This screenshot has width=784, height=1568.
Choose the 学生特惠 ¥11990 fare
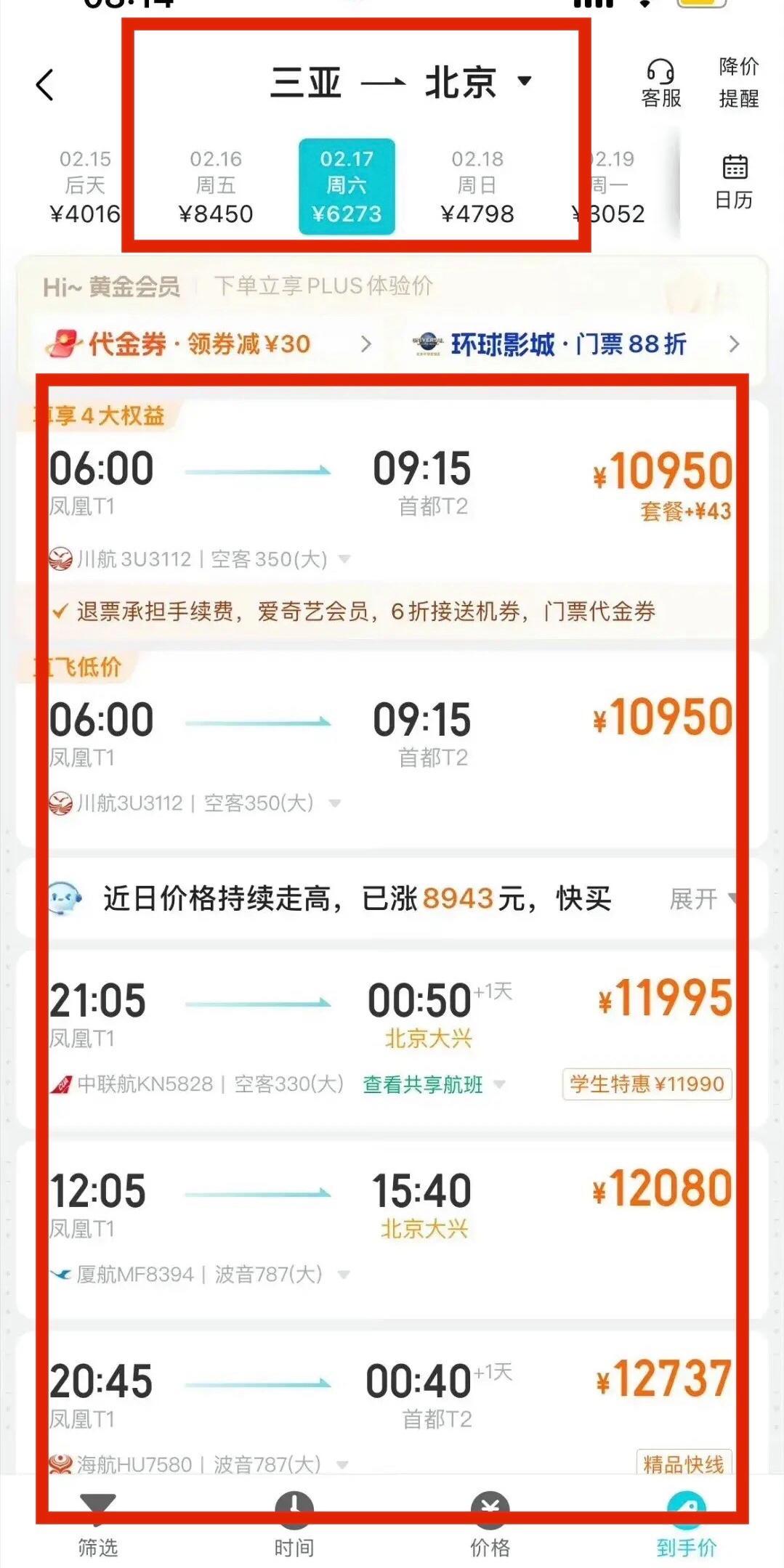647,1084
